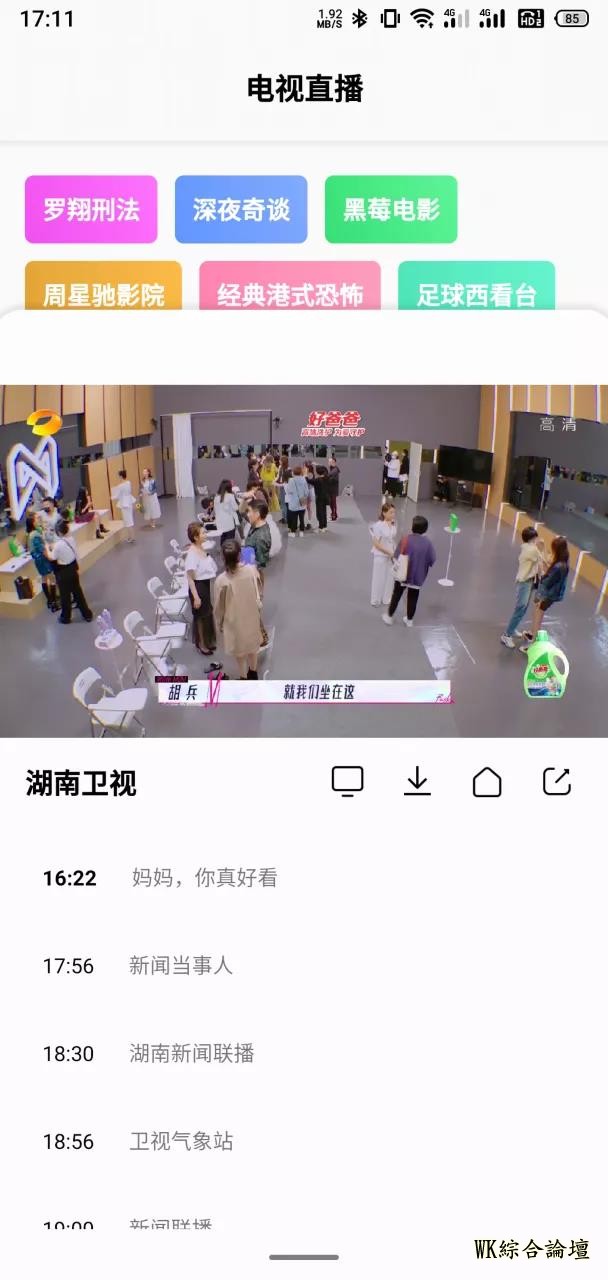Tap the 周星驰影院 chip
Screen dimensions: 608x1280
coord(103,290)
